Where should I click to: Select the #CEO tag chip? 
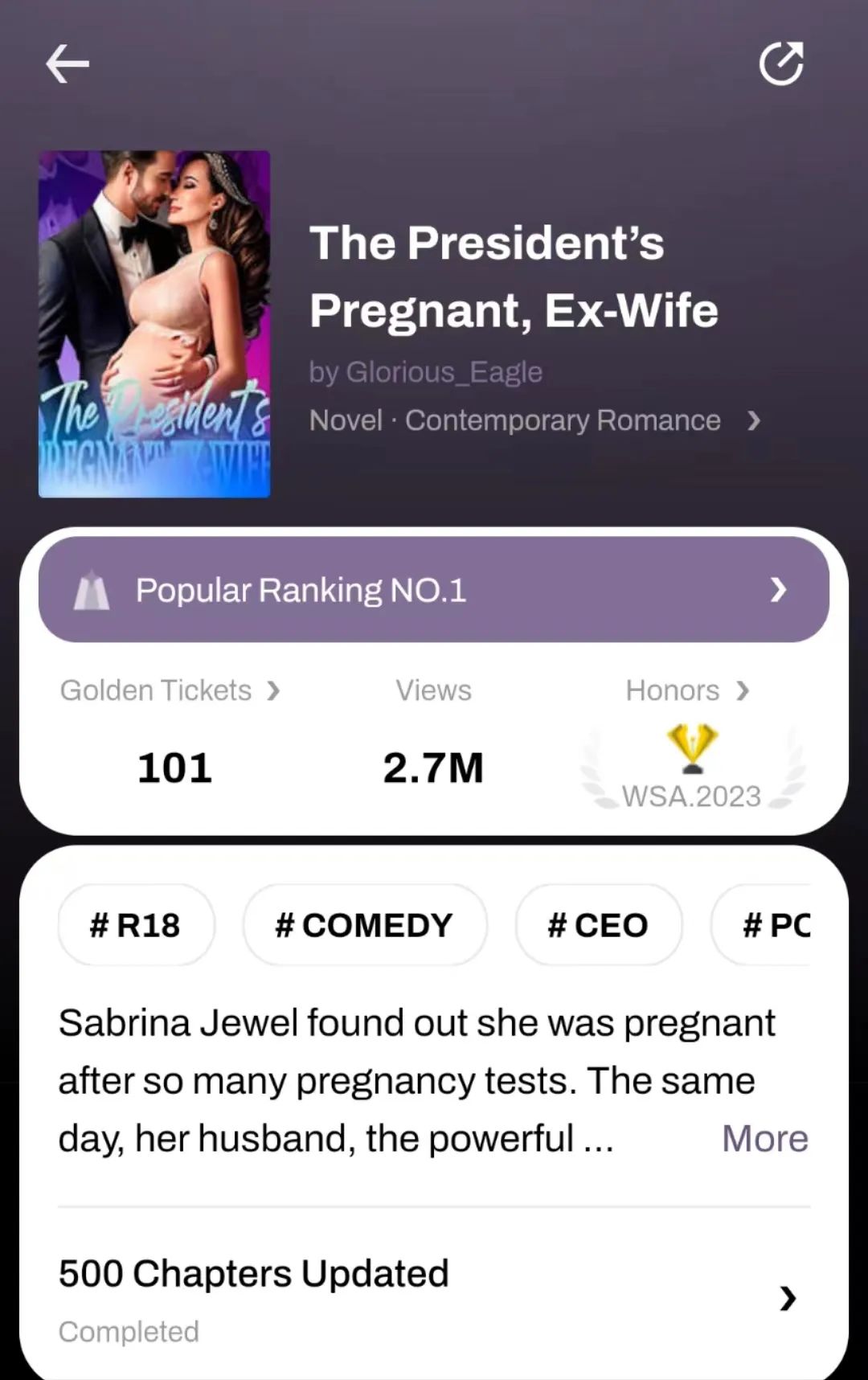(599, 925)
